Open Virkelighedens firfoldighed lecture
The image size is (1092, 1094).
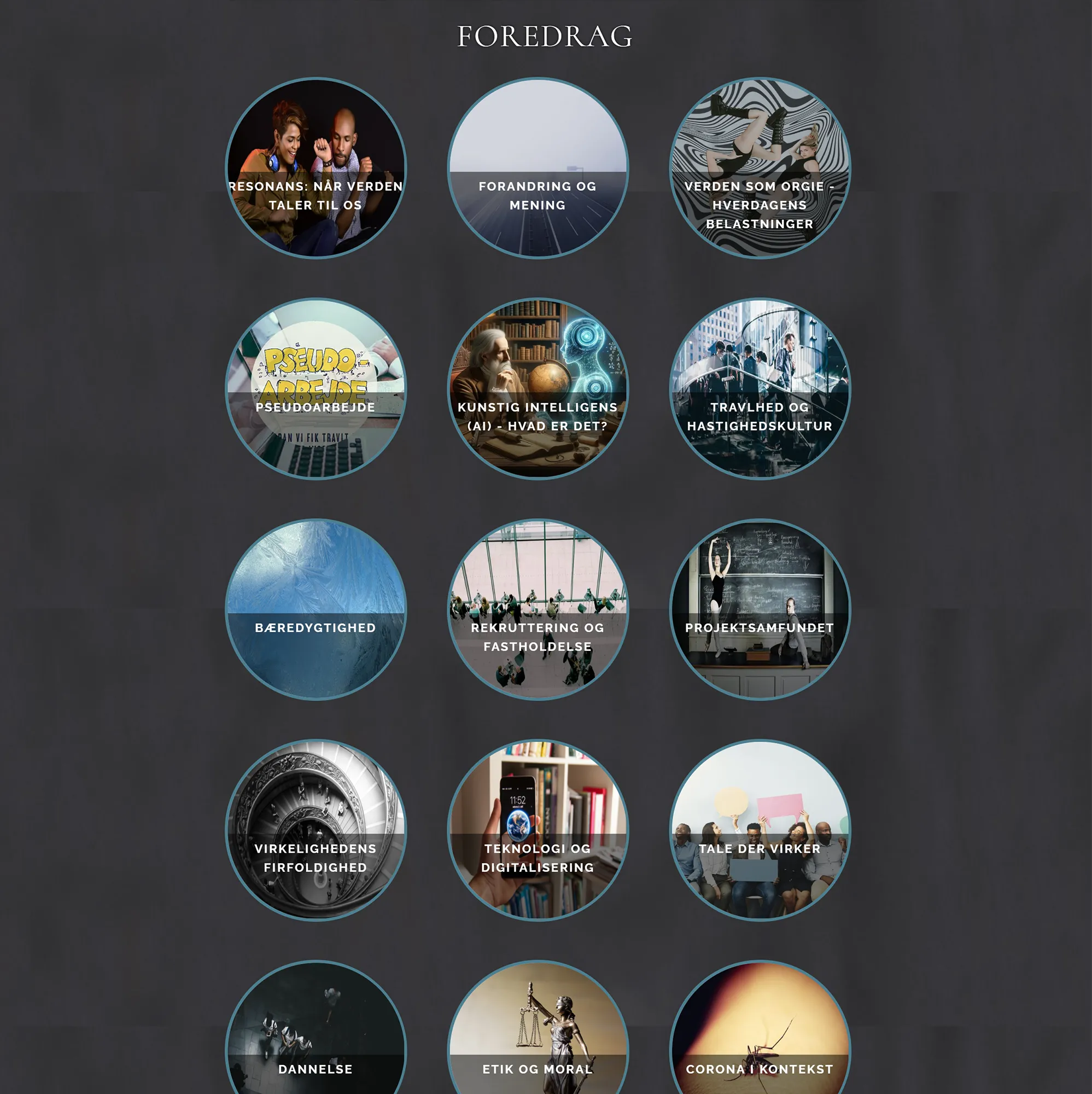[x=316, y=831]
